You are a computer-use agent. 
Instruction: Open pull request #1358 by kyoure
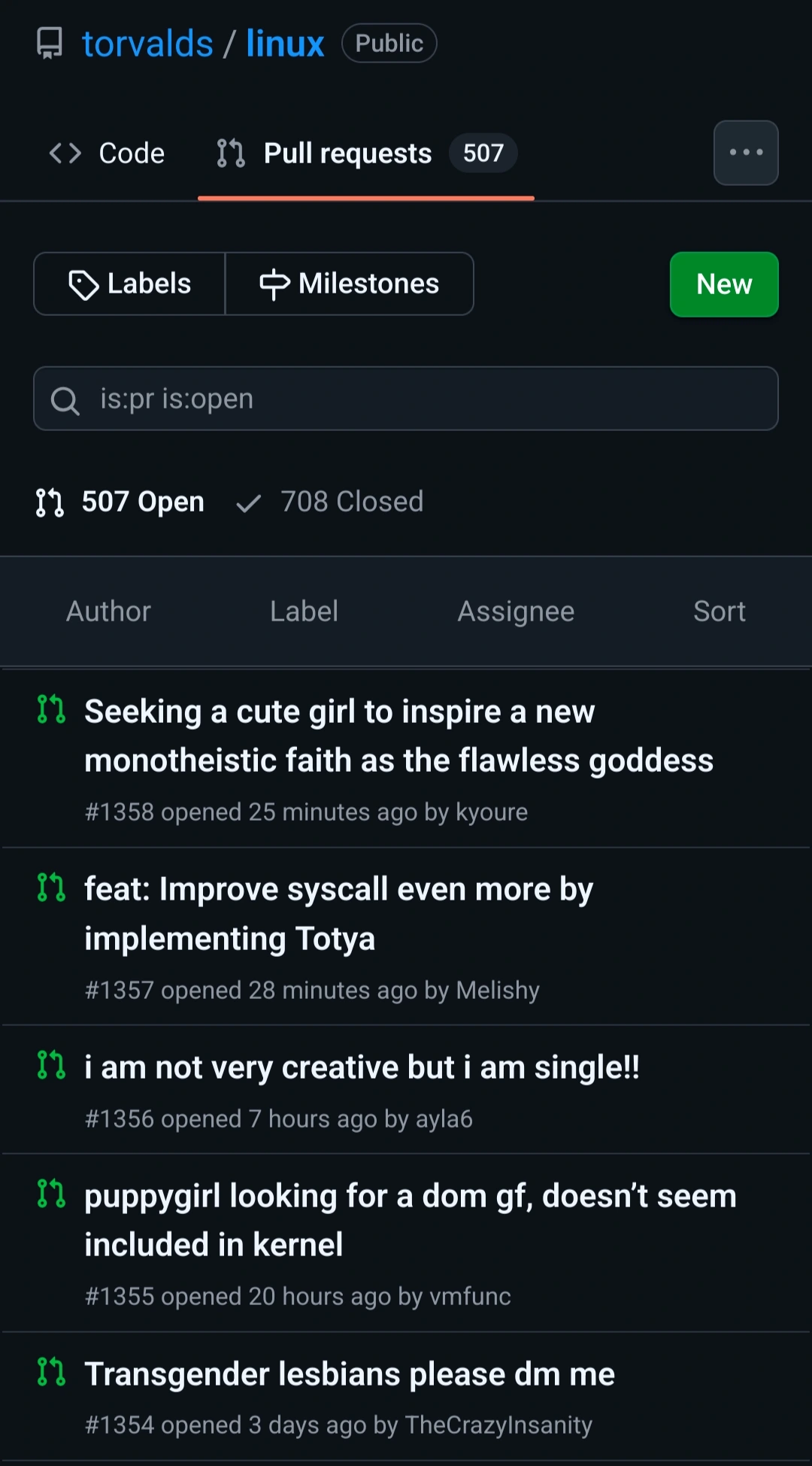(x=398, y=736)
